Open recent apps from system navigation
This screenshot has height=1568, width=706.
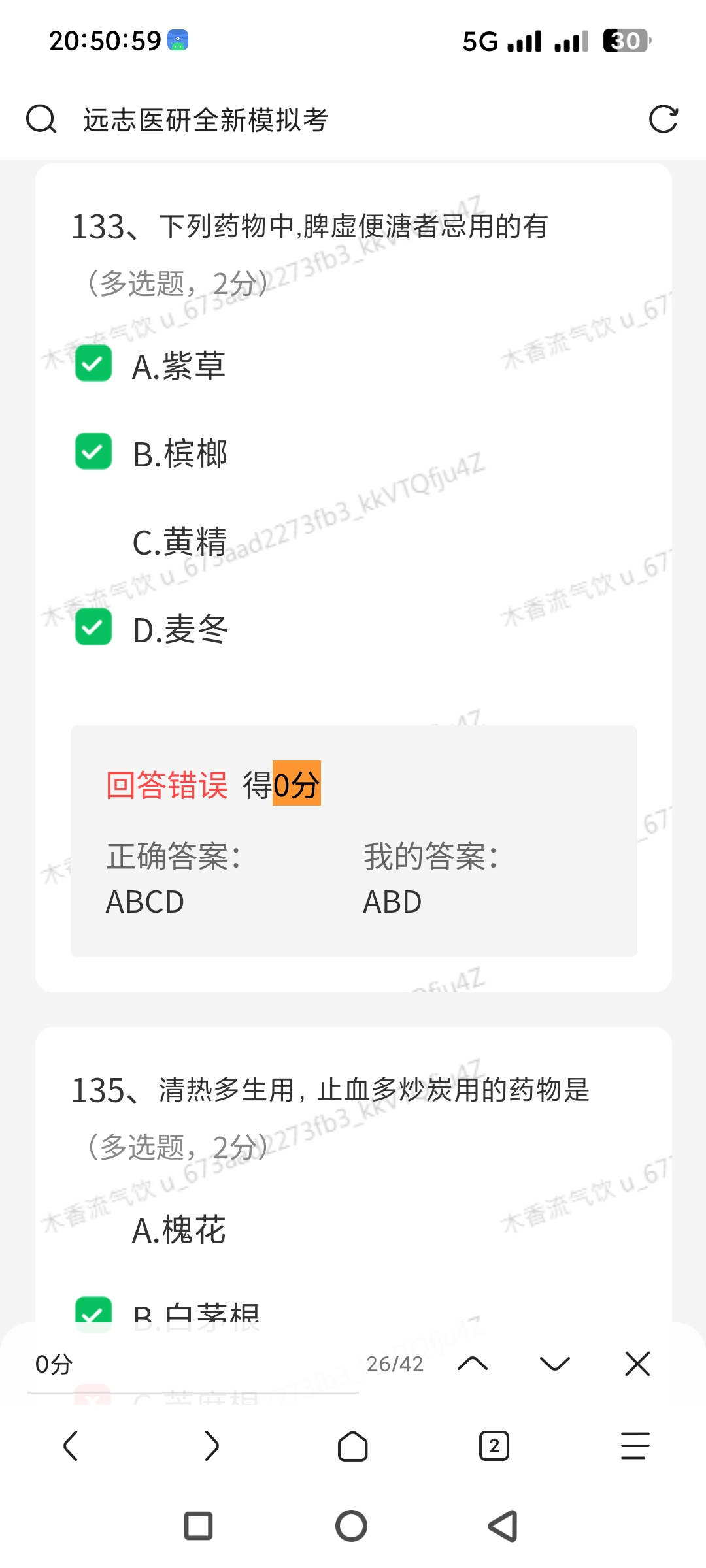(x=198, y=1526)
